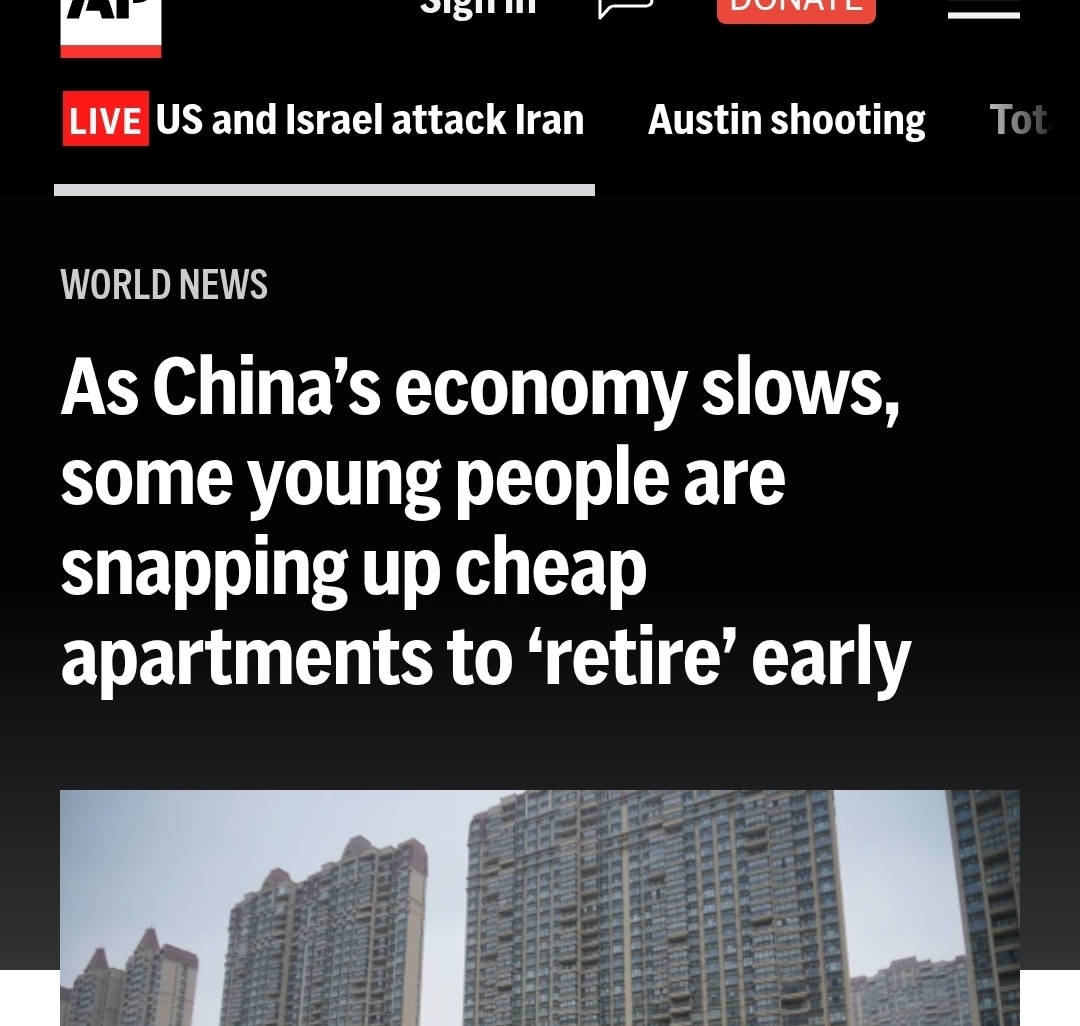This screenshot has height=1026, width=1080.
Task: Open the hamburger menu
Action: (983, 10)
